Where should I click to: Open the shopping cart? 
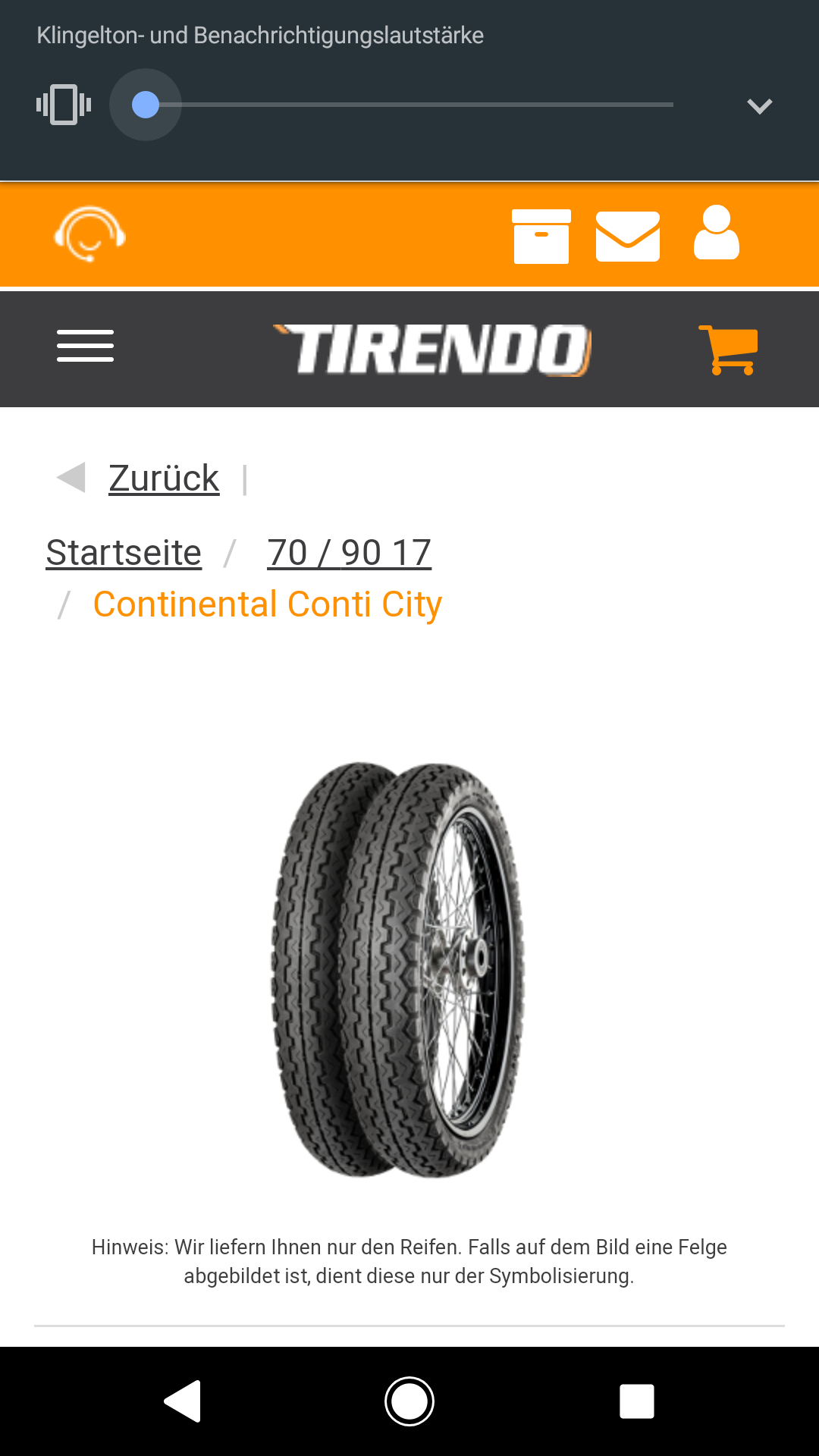[730, 349]
